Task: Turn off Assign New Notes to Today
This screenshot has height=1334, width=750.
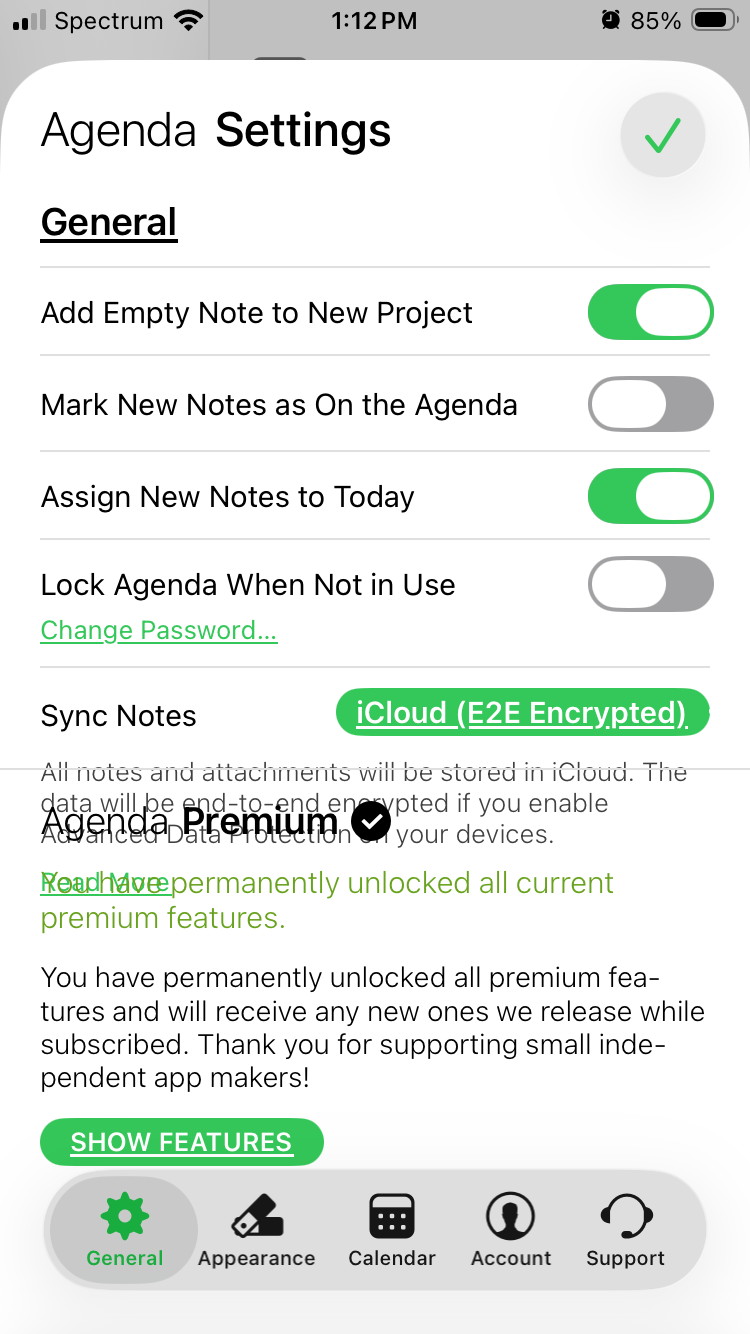Action: coord(650,496)
